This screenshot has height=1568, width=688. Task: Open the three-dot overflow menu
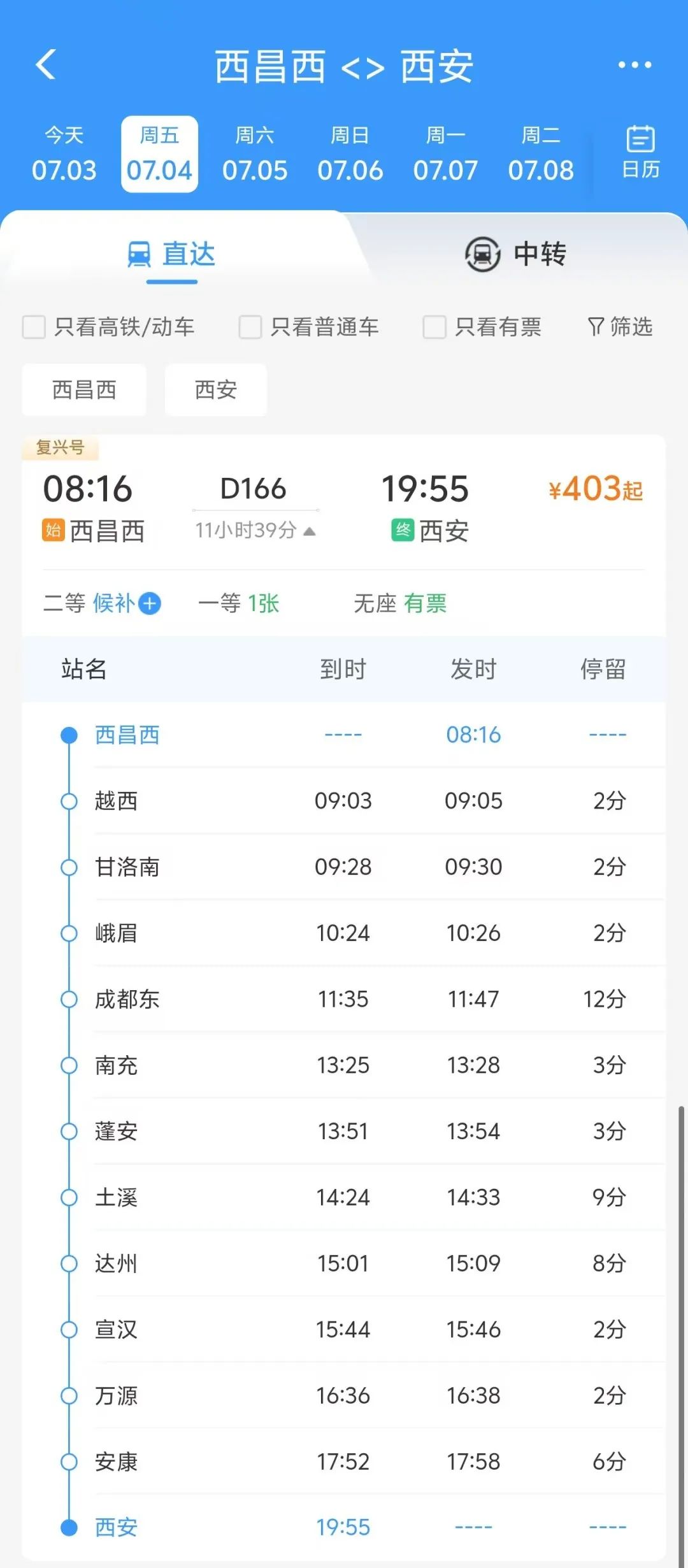634,65
